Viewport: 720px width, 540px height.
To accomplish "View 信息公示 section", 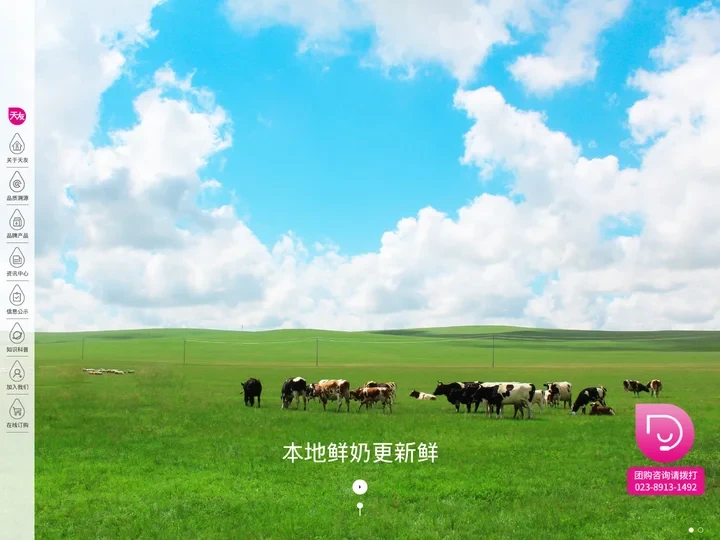I will pos(17,298).
